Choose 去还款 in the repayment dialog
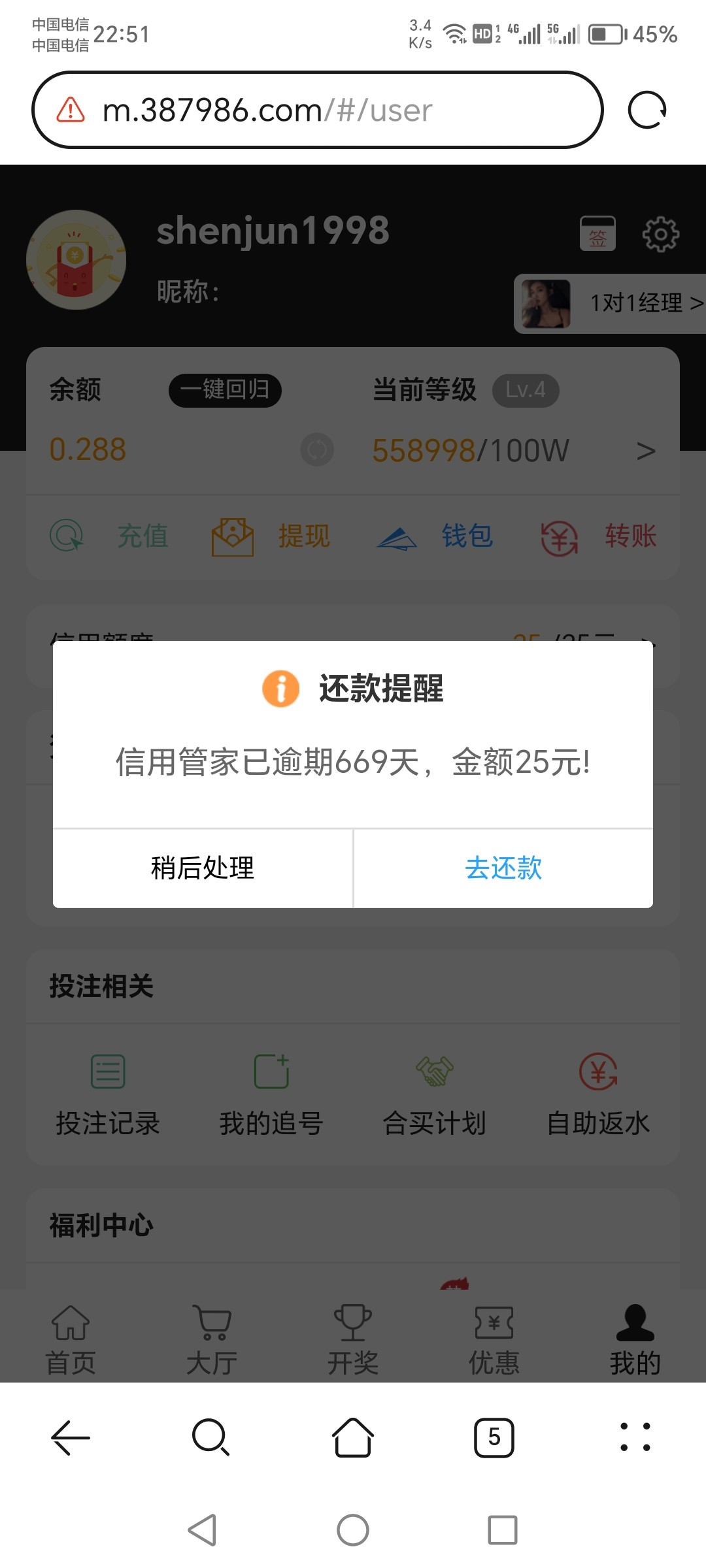706x1568 pixels. [x=503, y=869]
